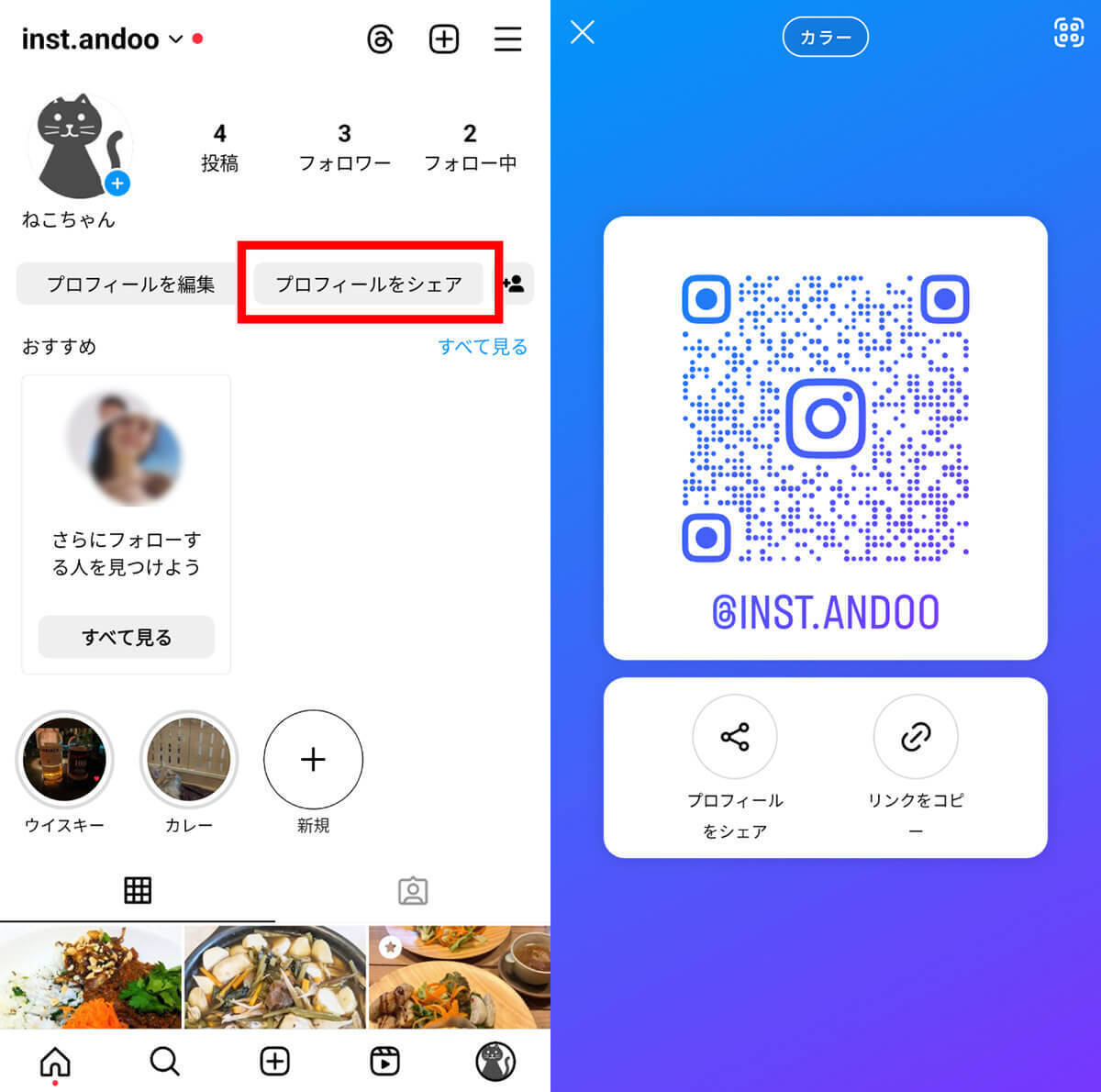The image size is (1101, 1092).
Task: Open the Threads icon in the header
Action: tap(380, 39)
